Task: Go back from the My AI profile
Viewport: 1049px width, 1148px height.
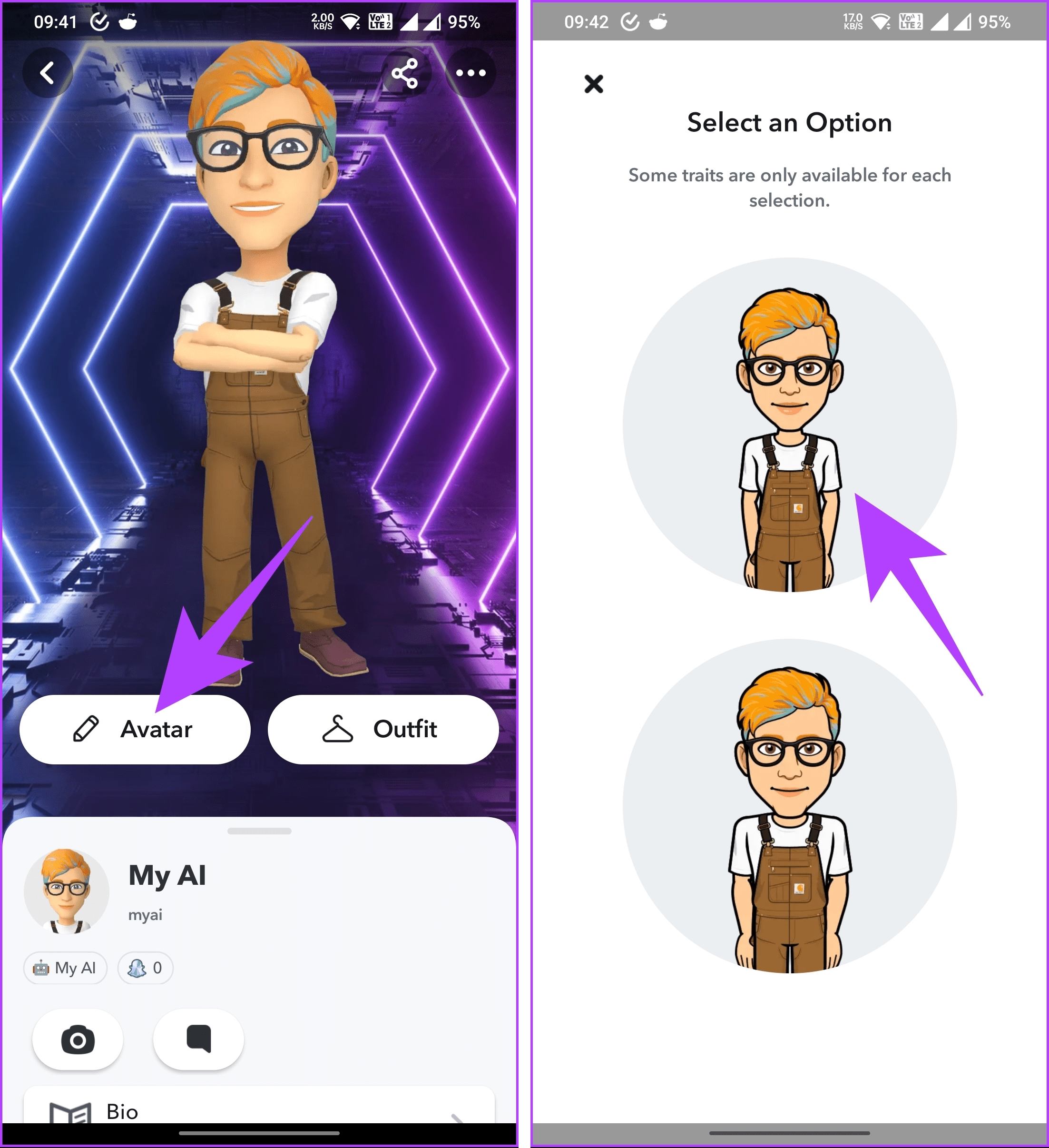Action: [x=48, y=73]
